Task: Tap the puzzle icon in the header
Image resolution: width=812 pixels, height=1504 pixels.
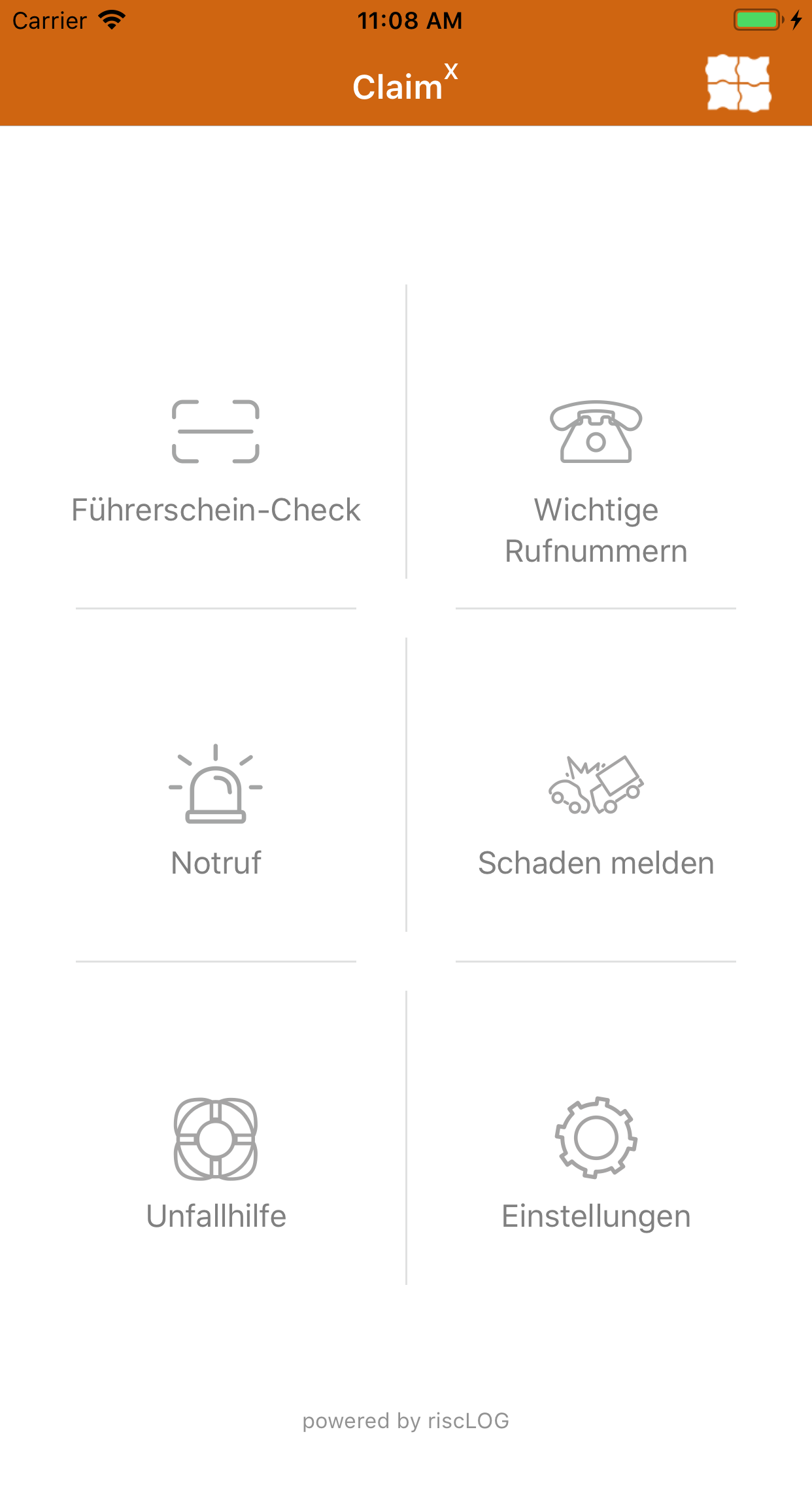Action: coord(738,83)
